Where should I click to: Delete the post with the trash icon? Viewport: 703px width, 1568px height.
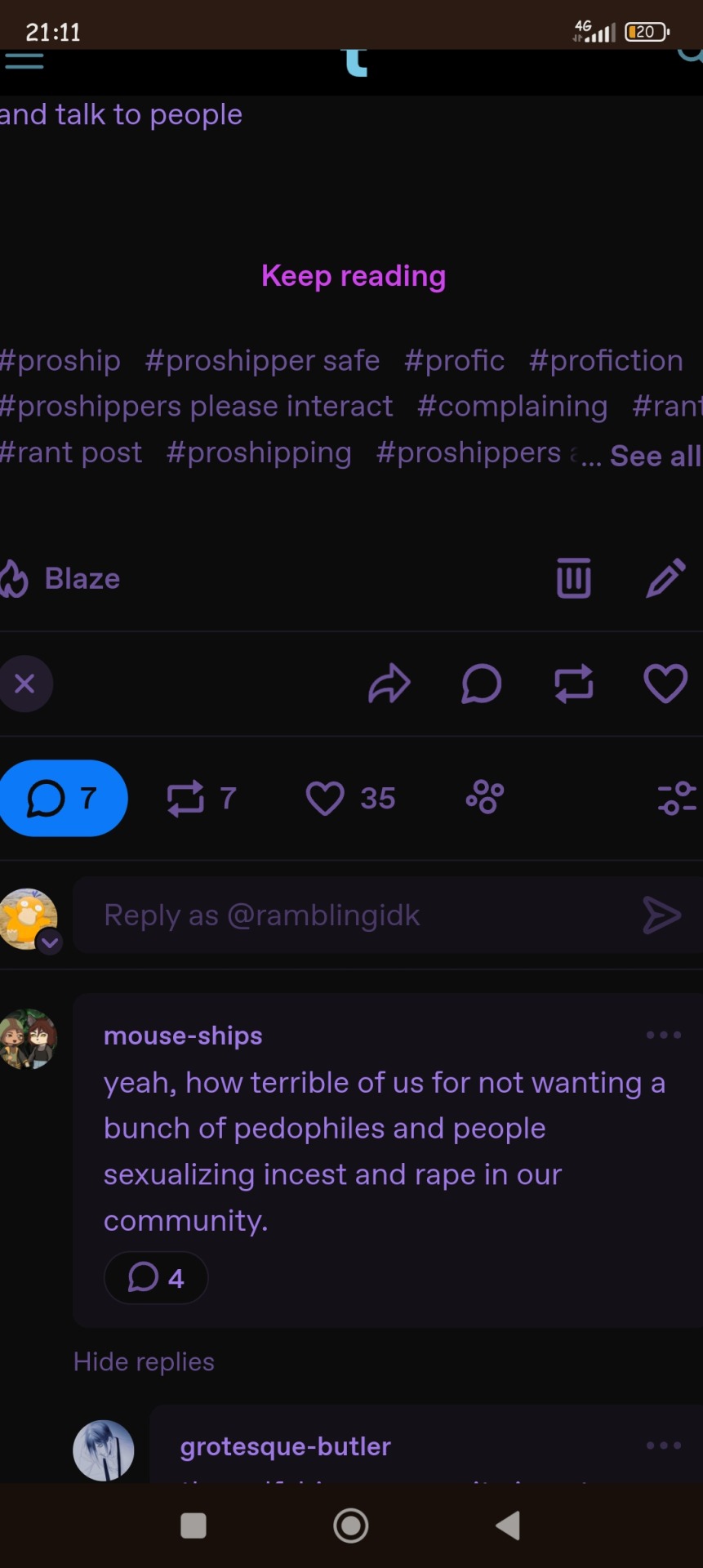(x=573, y=578)
